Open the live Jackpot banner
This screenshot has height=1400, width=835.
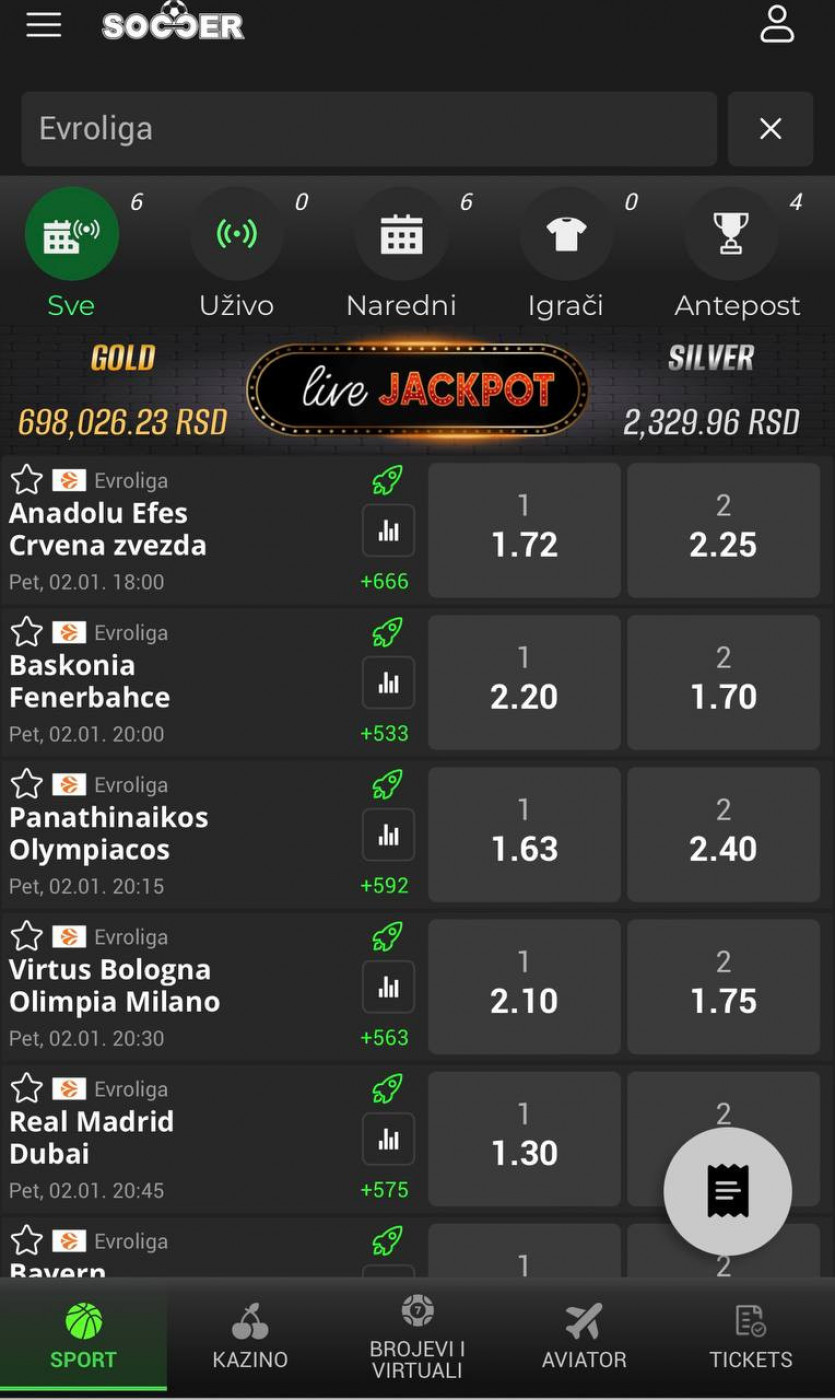pyautogui.click(x=417, y=390)
